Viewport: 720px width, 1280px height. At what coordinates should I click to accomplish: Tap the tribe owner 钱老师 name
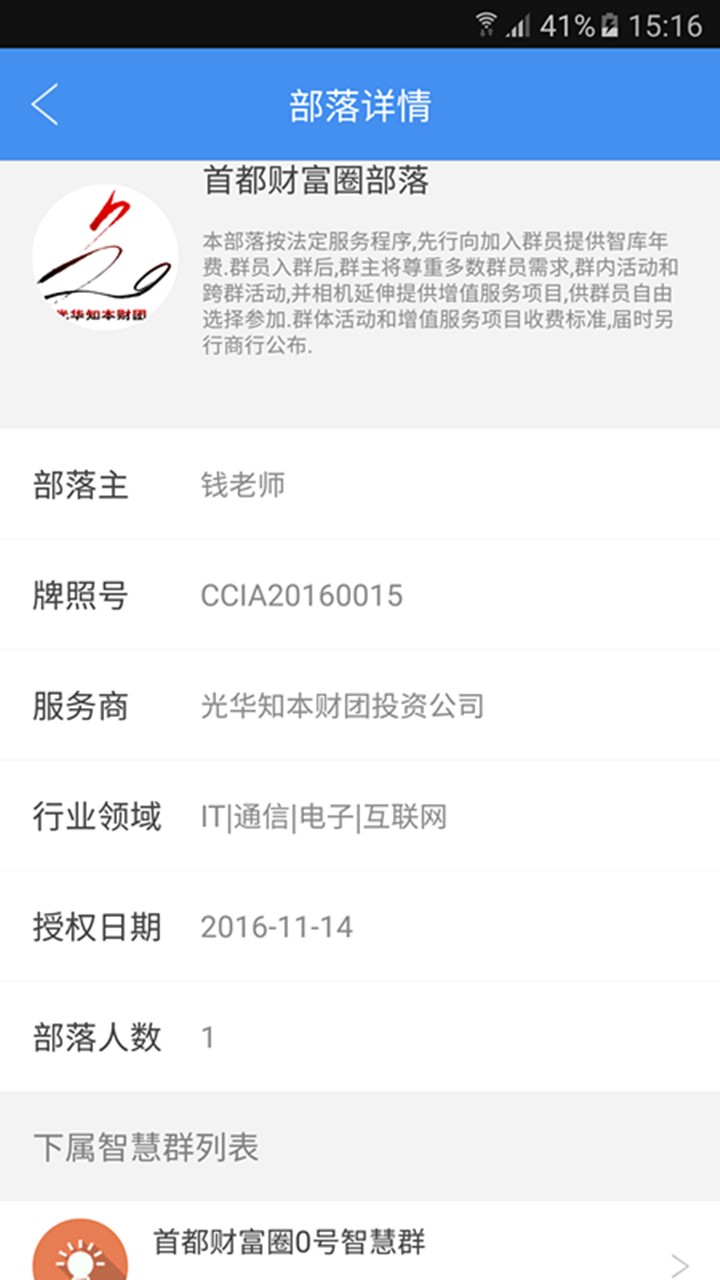pos(243,486)
